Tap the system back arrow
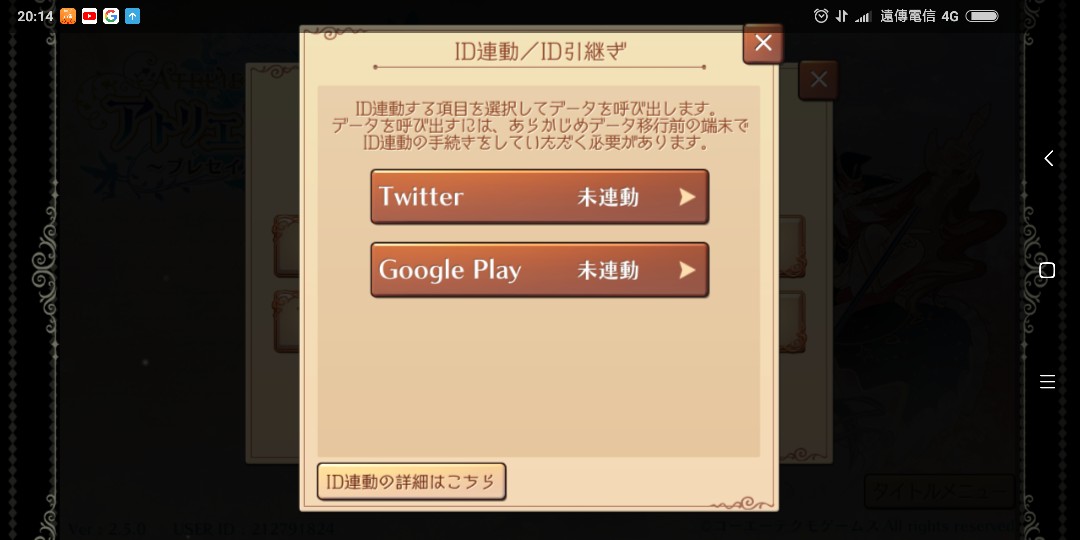The image size is (1080, 540). point(1047,158)
